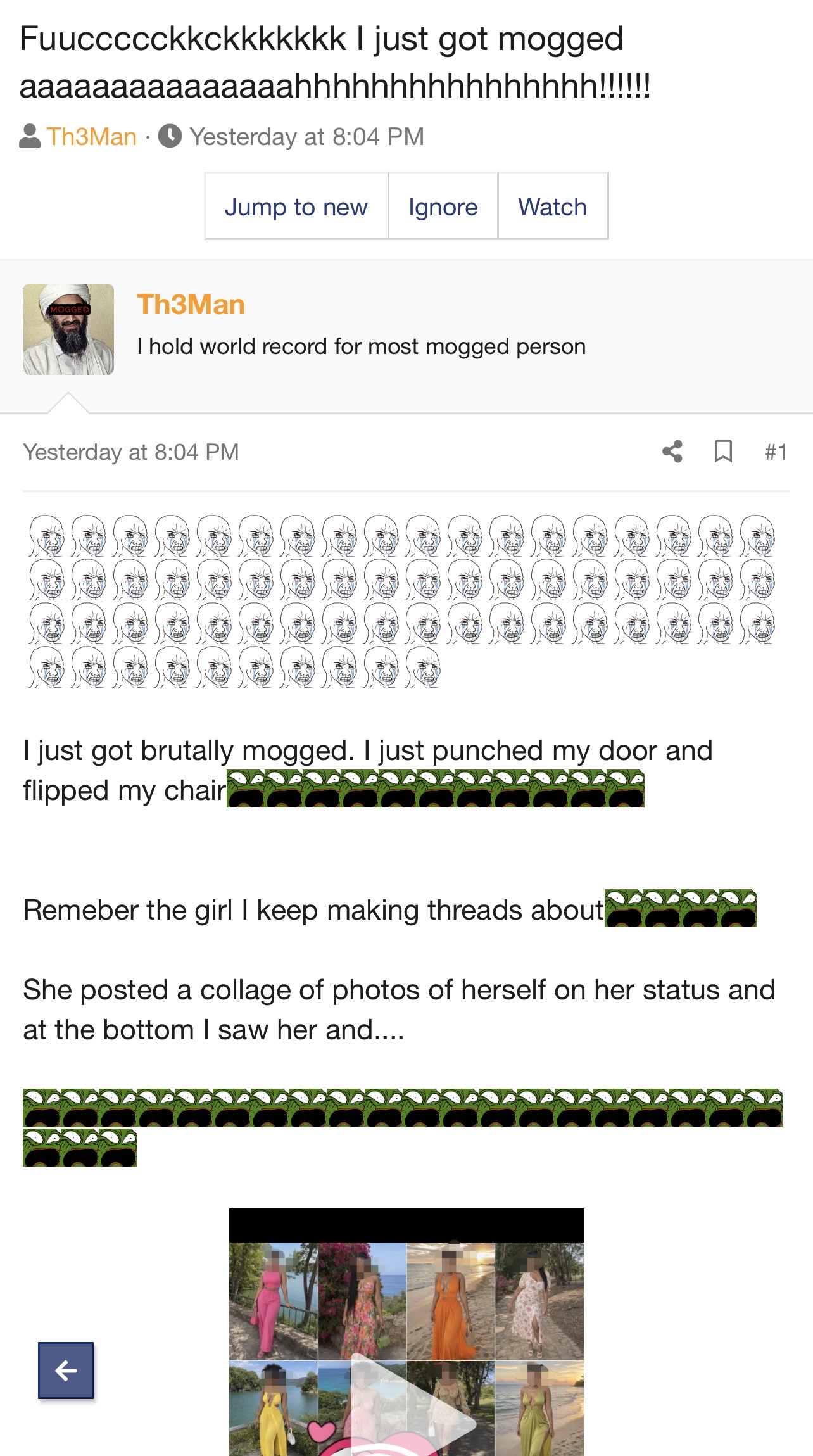The height and width of the screenshot is (1456, 813).
Task: Open post number #1 permalink
Action: pos(776,452)
